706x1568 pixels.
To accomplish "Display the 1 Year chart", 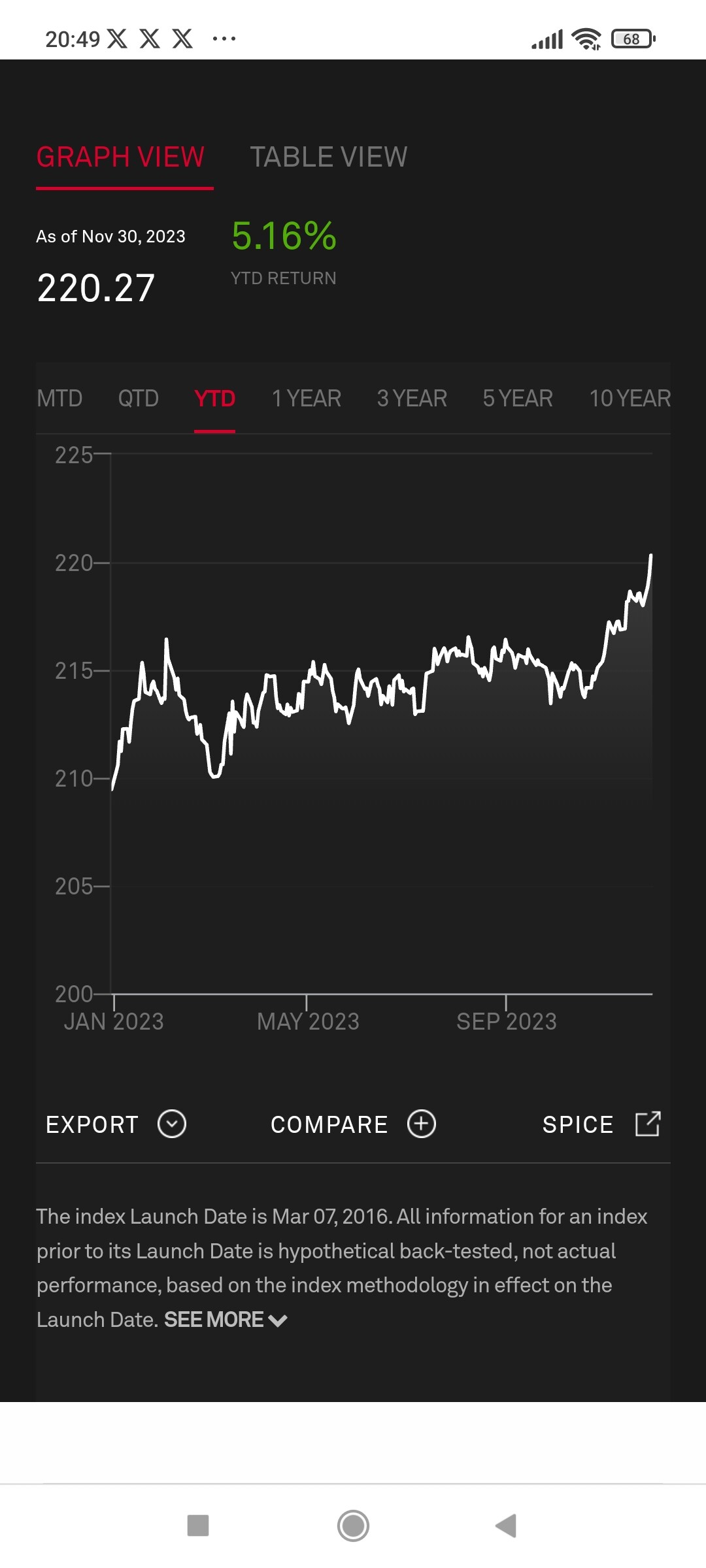I will pos(306,399).
